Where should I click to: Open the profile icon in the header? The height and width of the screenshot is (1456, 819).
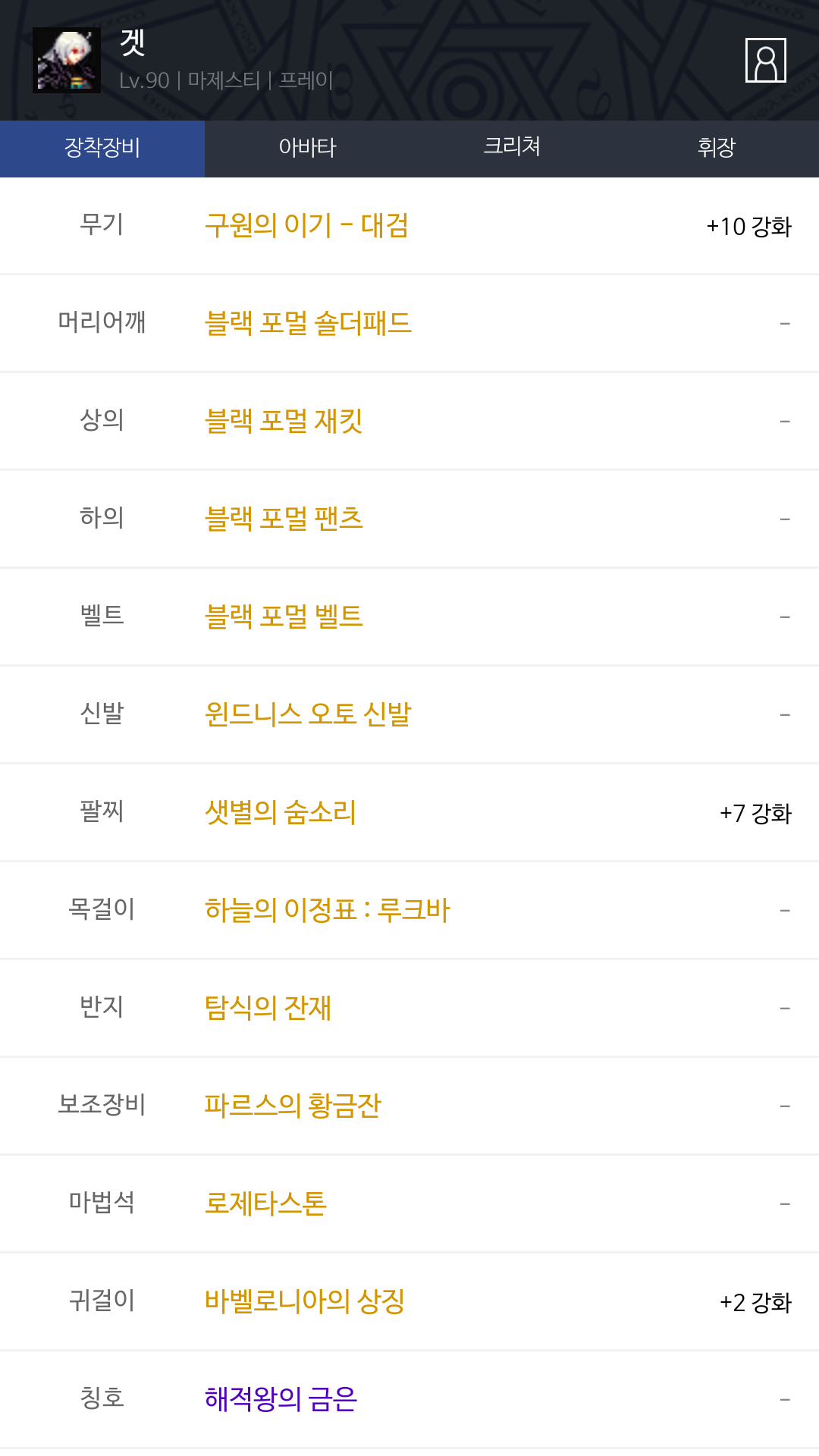tap(765, 60)
